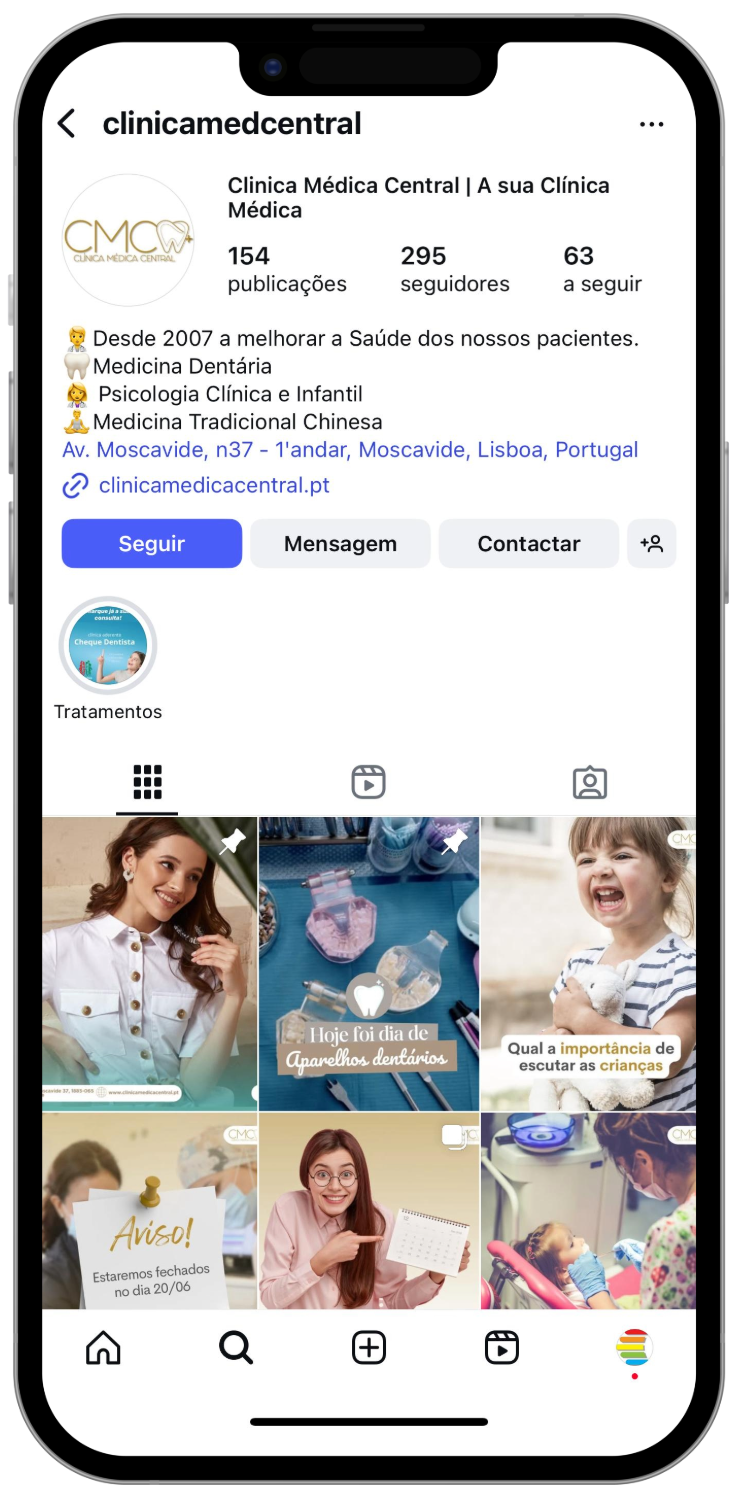Screen dimensions: 740x1494
Task: Open the Aparelhos dentários pinned post
Action: pyautogui.click(x=369, y=964)
